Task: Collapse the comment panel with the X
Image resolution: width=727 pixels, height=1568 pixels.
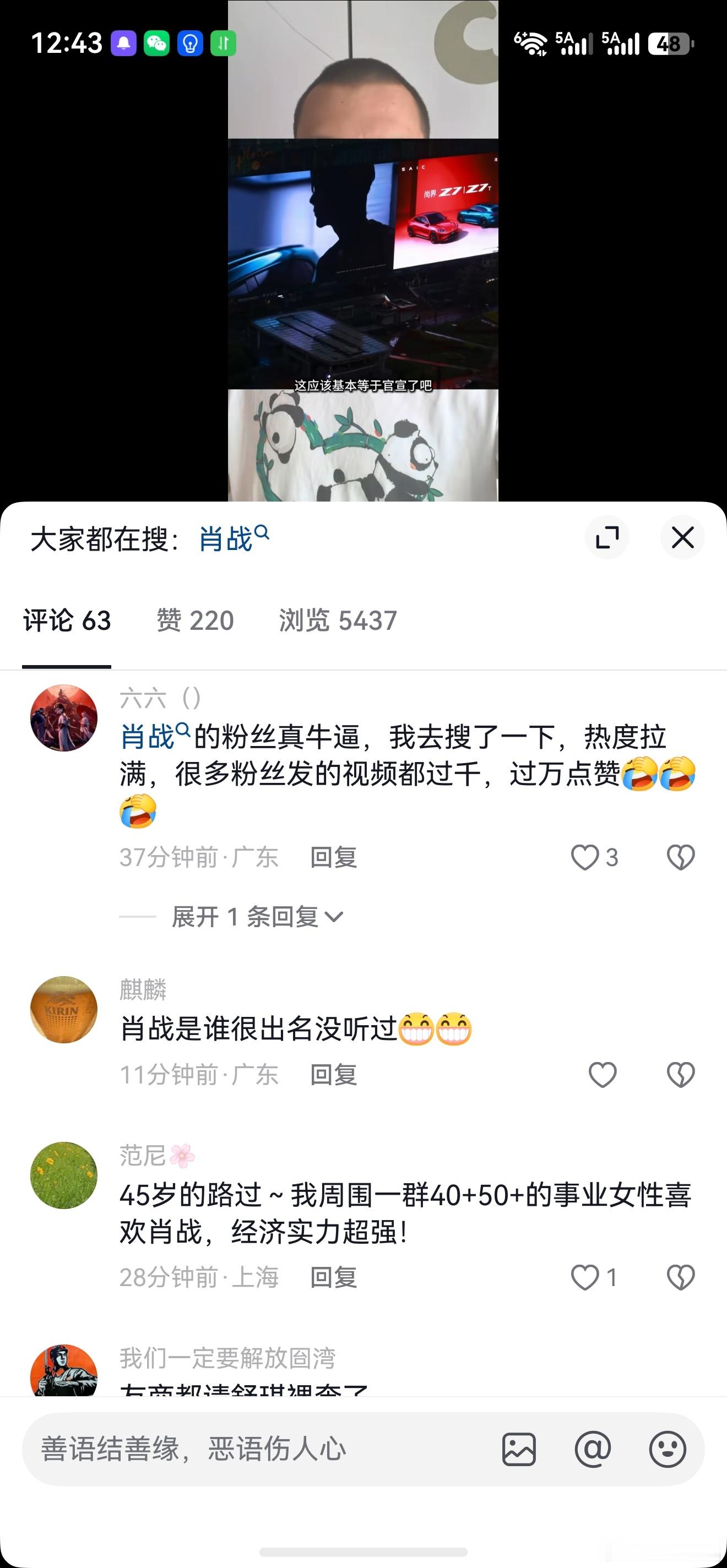Action: pos(682,537)
